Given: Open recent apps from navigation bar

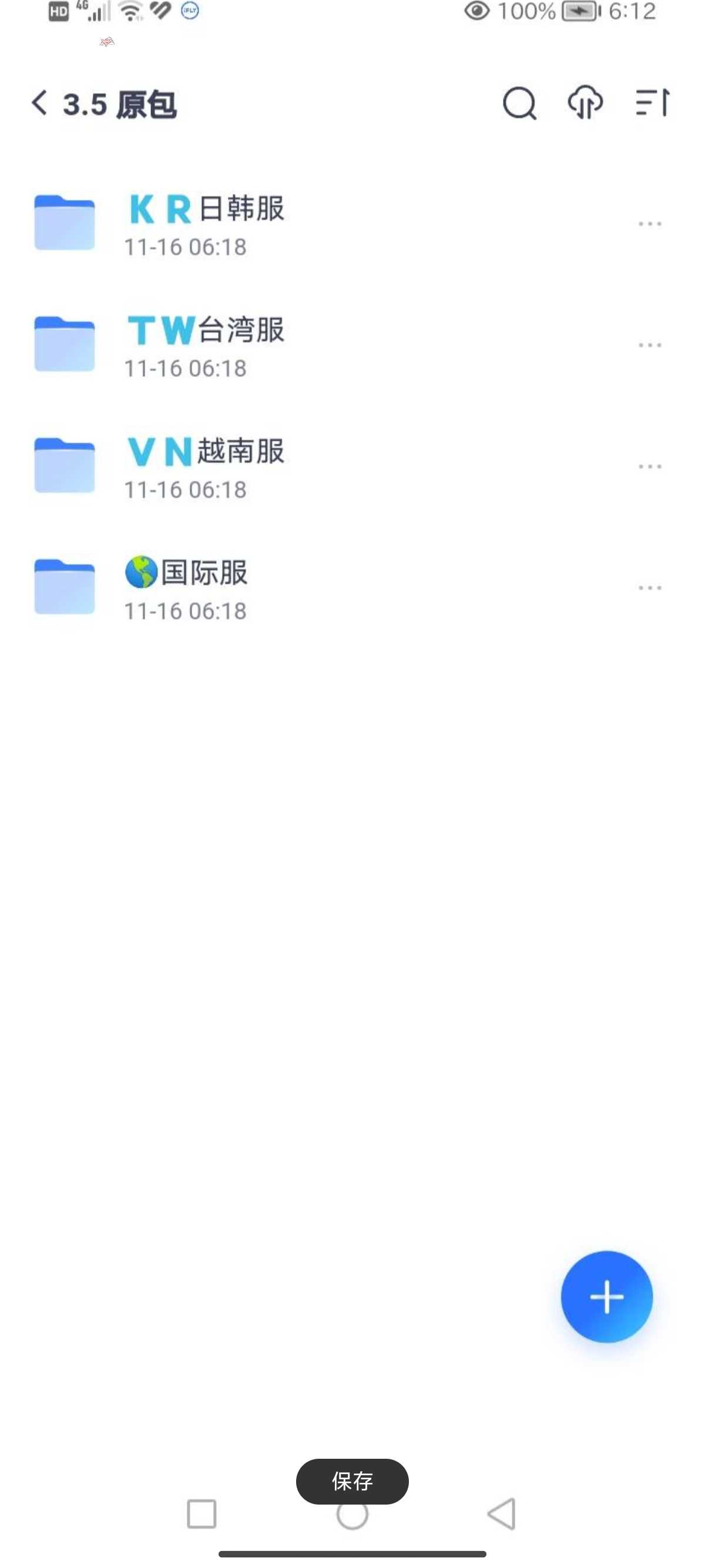Looking at the screenshot, I should coord(202,1514).
